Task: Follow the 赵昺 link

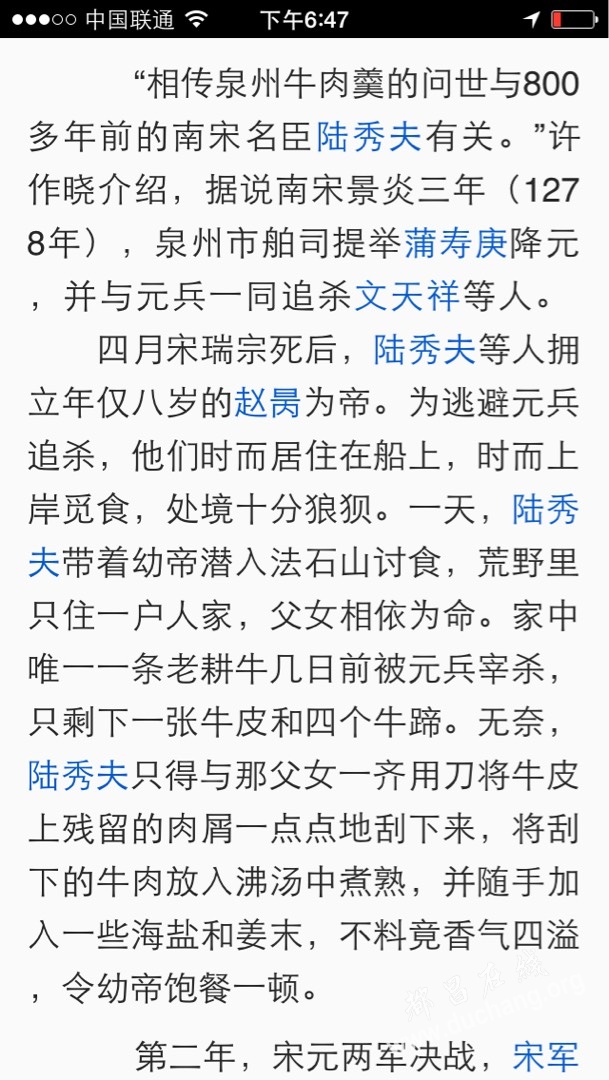Action: [x=268, y=402]
